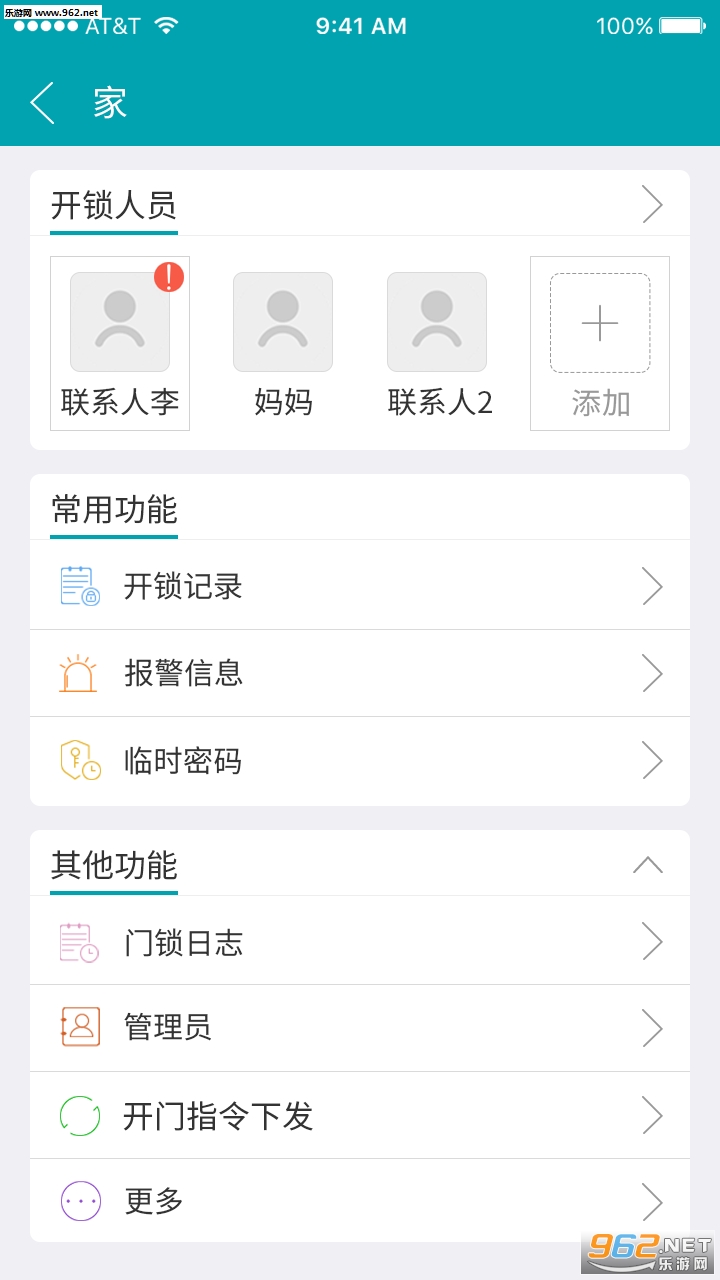Go back from the 家 screen
The image size is (720, 1280).
tap(42, 103)
